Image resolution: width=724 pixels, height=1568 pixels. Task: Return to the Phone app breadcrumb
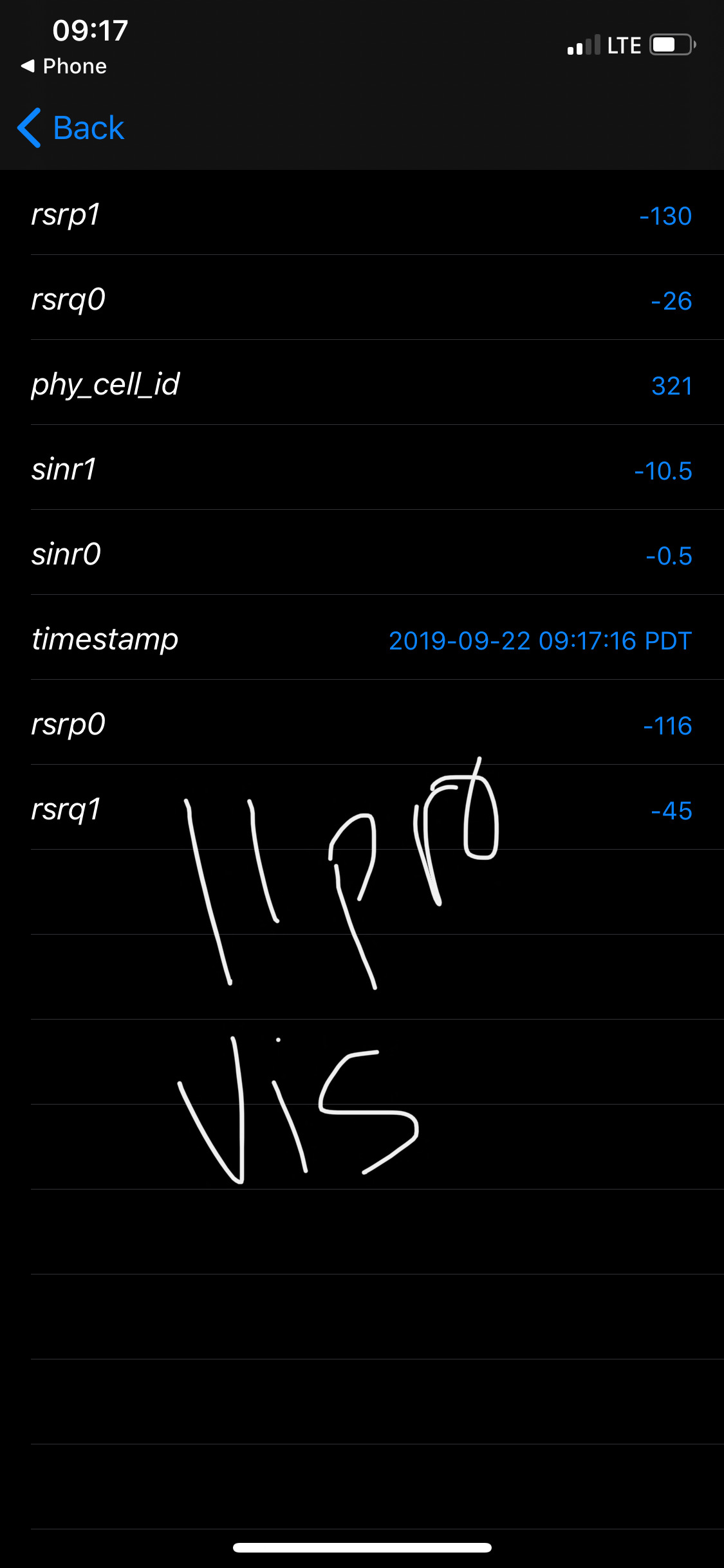point(64,66)
